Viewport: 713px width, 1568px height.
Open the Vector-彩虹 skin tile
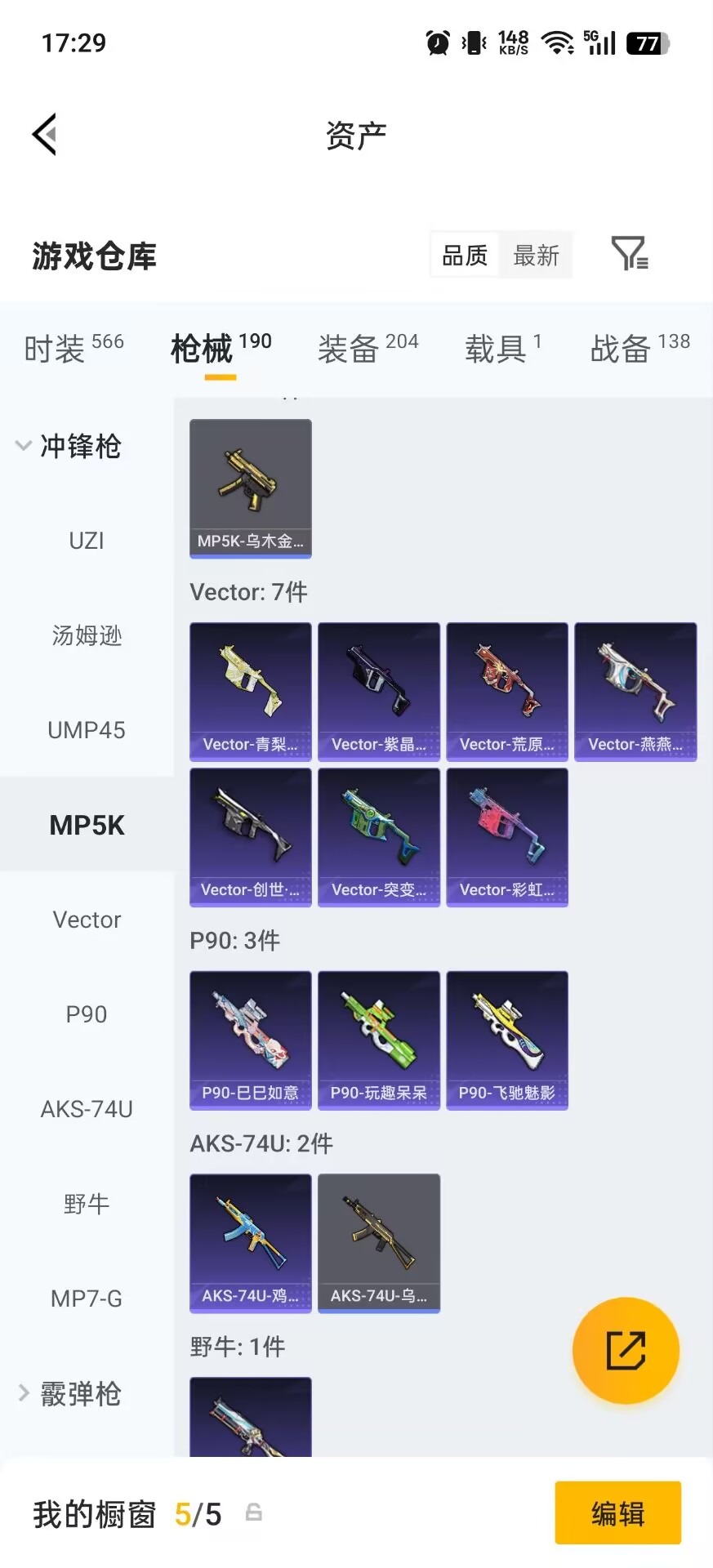(x=507, y=837)
